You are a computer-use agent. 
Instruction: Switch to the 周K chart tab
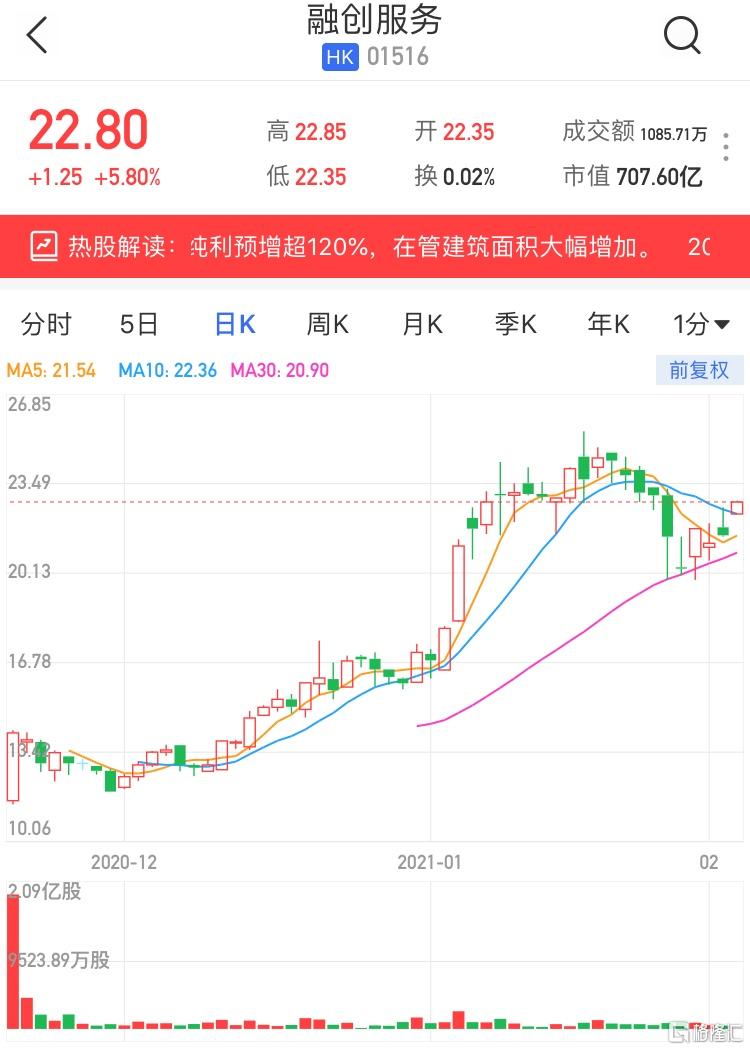point(327,324)
